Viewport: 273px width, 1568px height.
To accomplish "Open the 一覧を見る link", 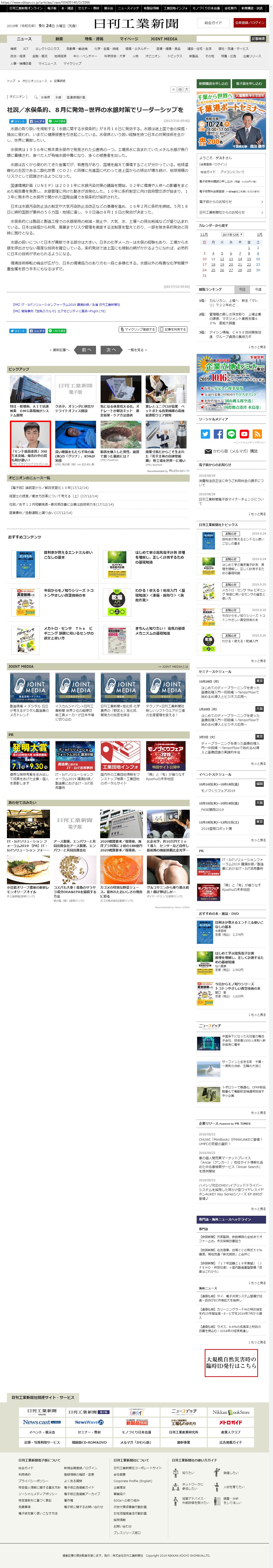I will coord(136,350).
